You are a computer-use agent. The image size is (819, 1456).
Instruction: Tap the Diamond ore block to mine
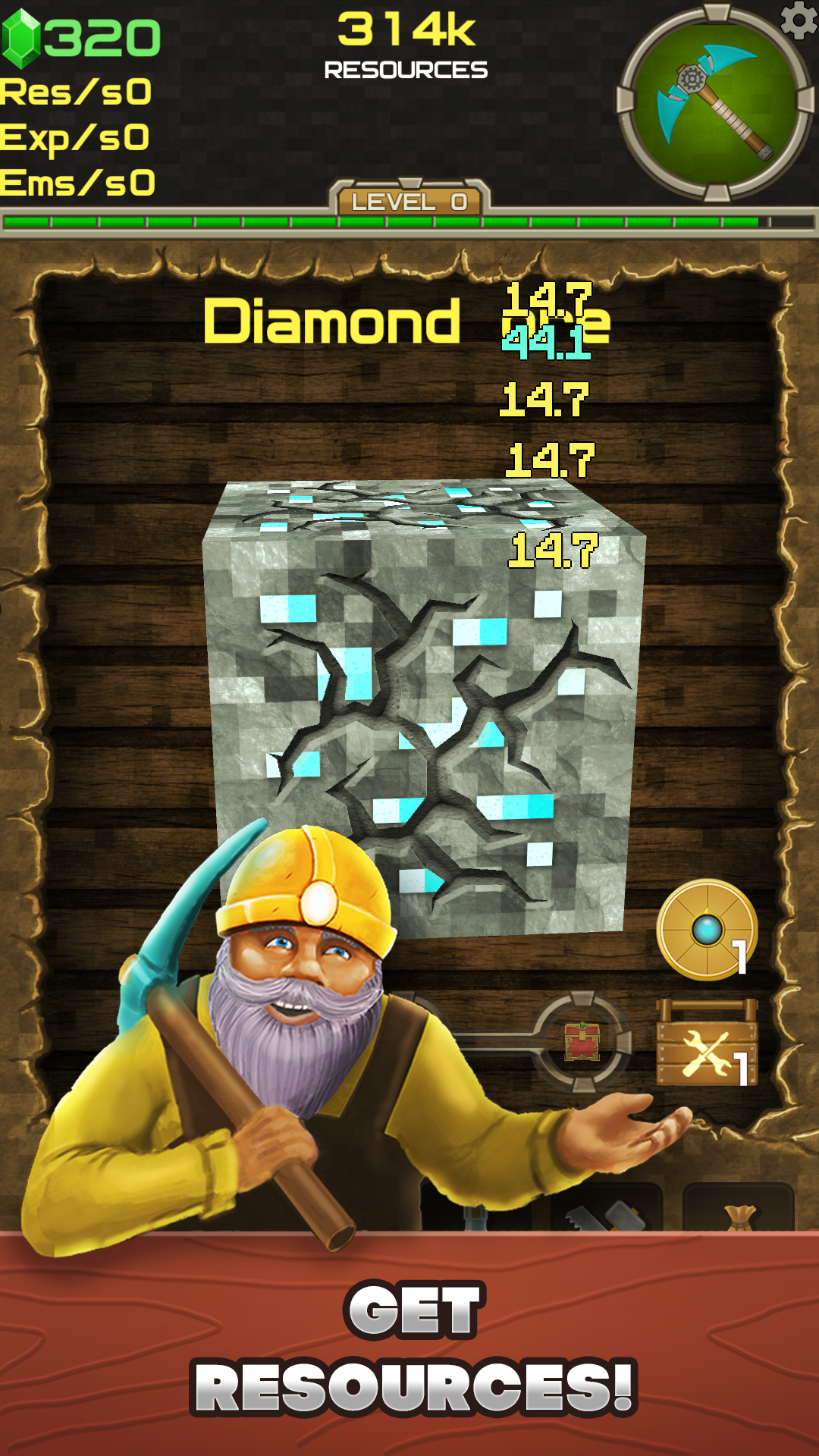click(x=425, y=705)
